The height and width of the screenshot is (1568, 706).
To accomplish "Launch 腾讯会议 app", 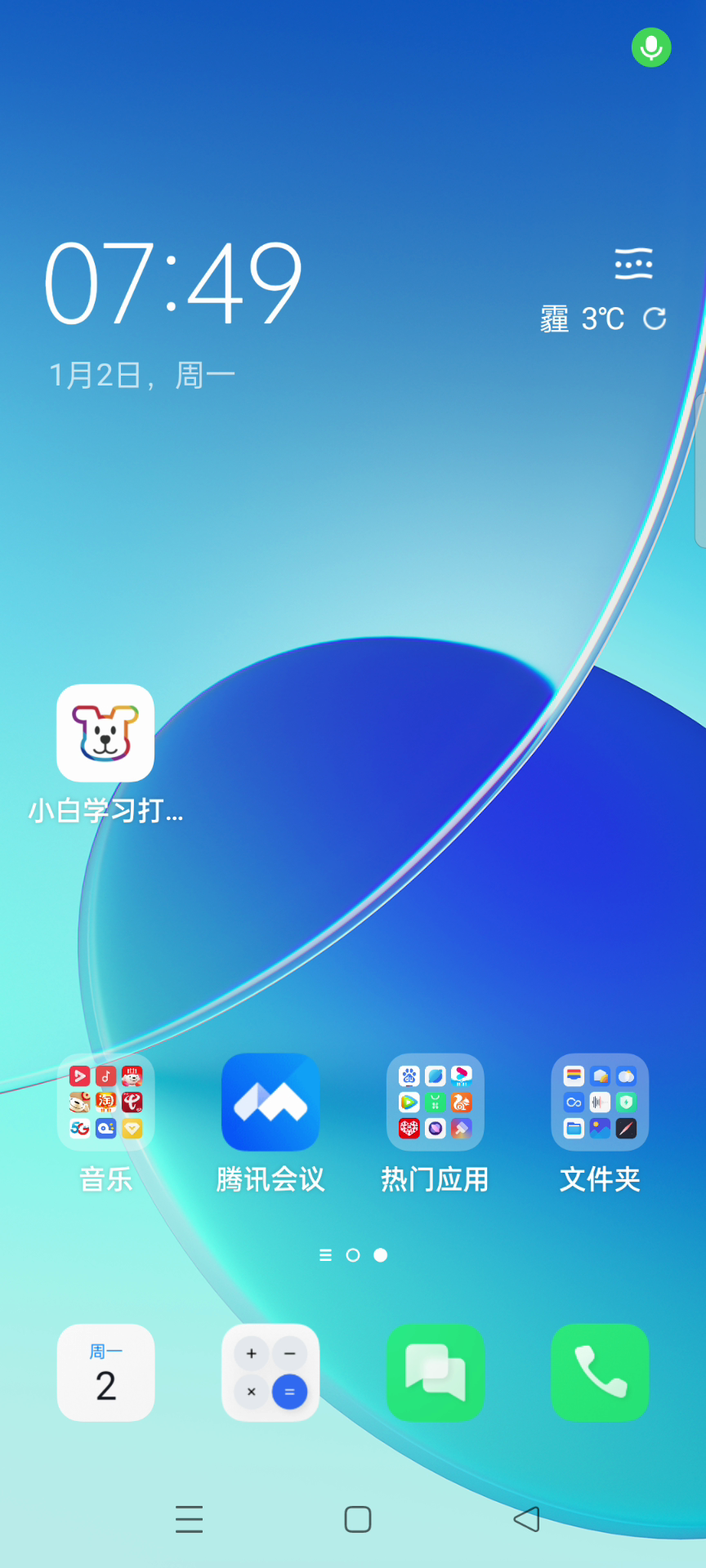I will click(x=270, y=1102).
